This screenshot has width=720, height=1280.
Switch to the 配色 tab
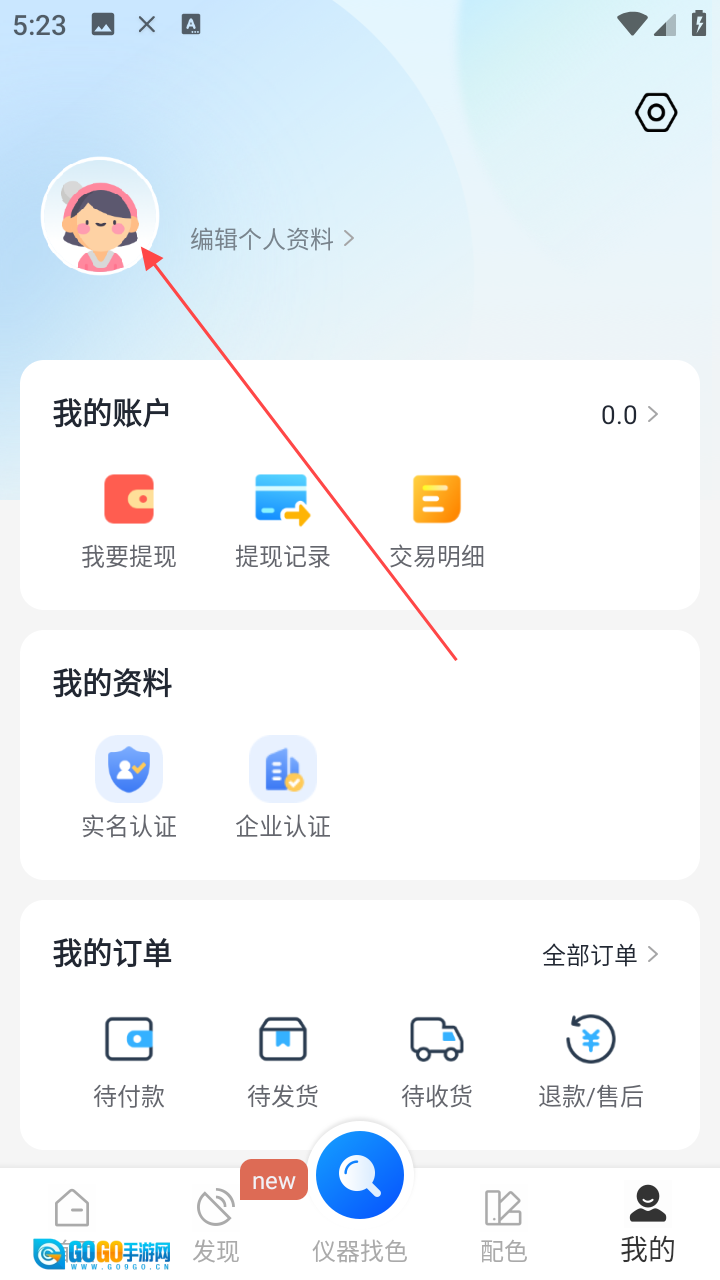click(x=504, y=1225)
